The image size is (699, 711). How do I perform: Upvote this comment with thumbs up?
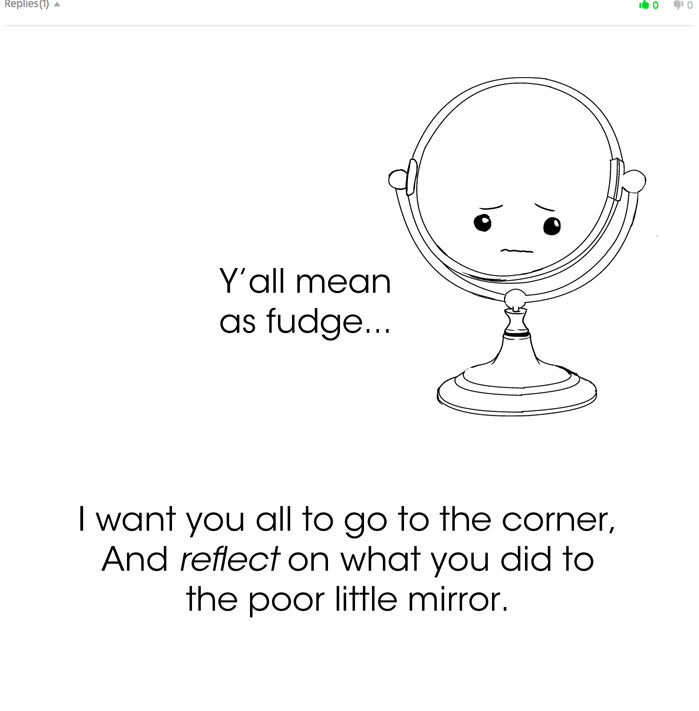(x=644, y=5)
